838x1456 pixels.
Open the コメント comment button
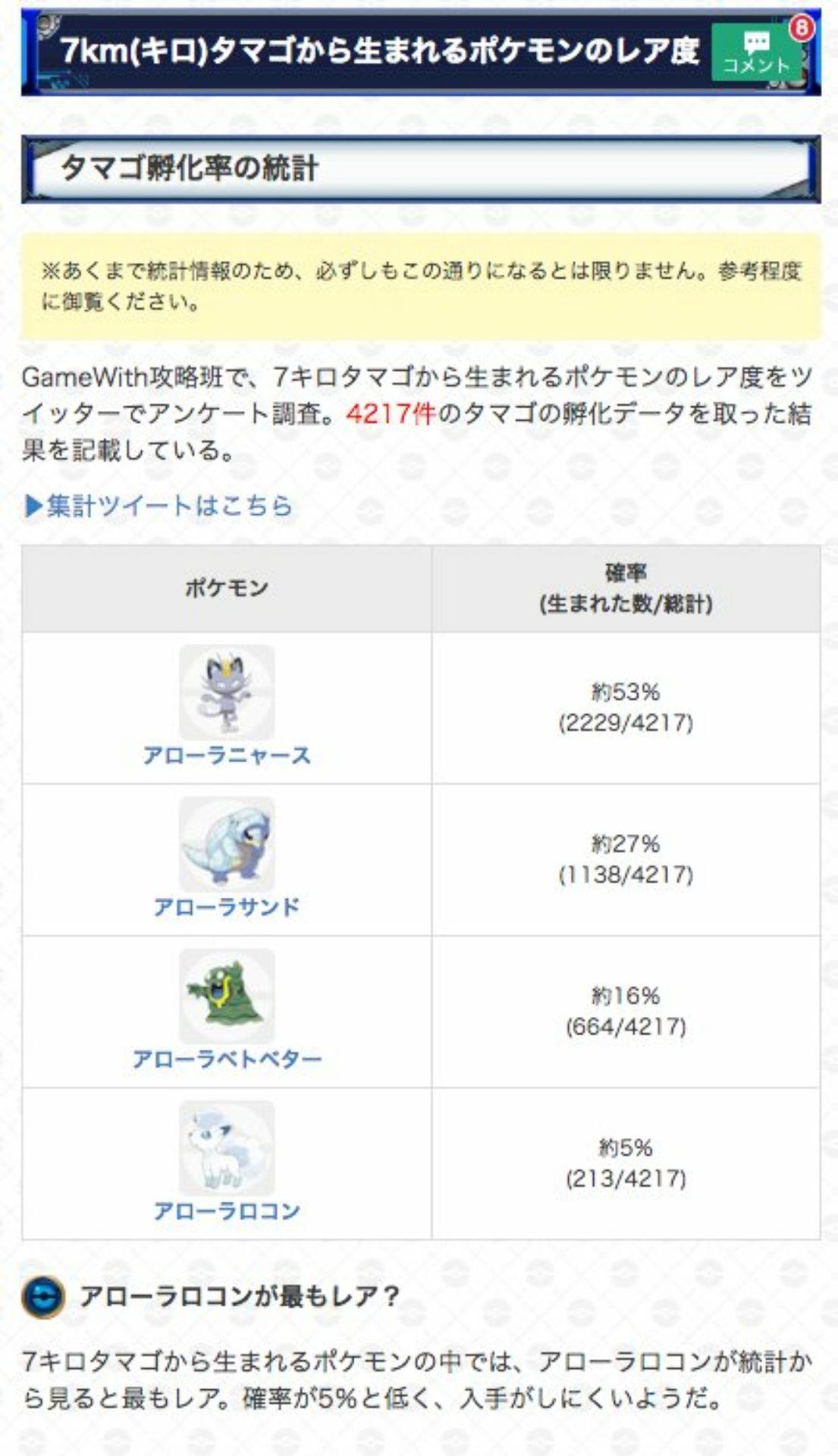click(x=755, y=53)
